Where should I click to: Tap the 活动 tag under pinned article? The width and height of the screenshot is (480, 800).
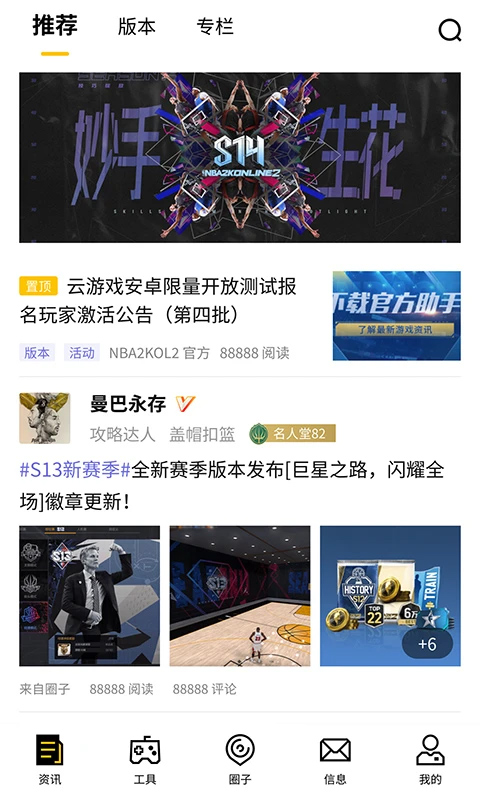(x=82, y=353)
